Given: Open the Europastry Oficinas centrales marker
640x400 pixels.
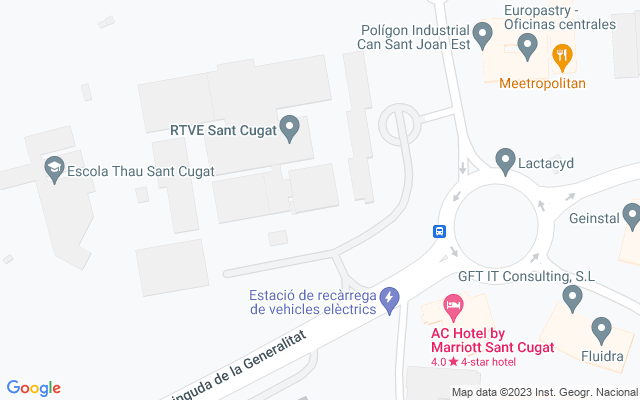Looking at the screenshot, I should coord(528,44).
